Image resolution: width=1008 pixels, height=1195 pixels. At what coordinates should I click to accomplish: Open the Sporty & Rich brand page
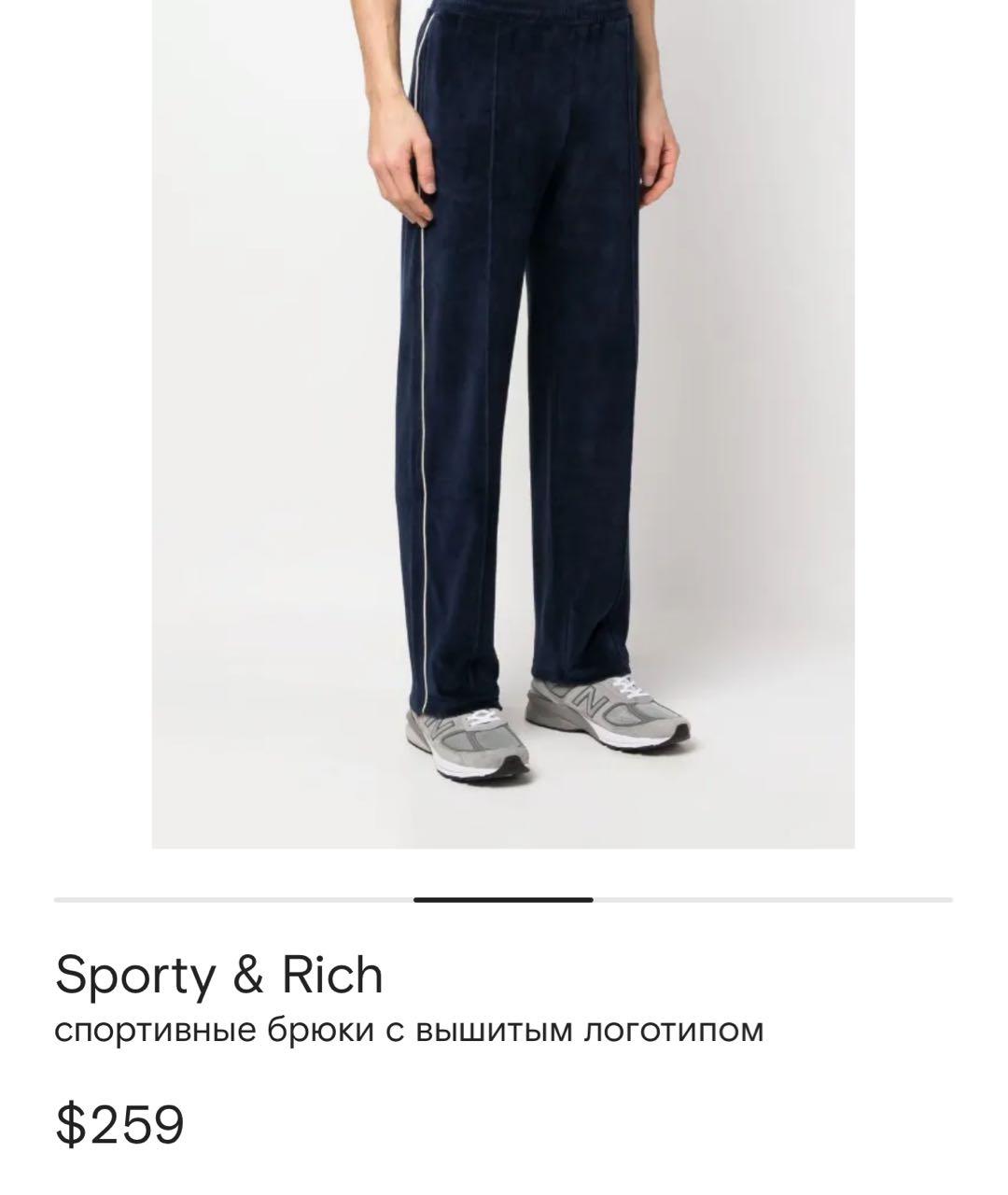click(x=219, y=976)
